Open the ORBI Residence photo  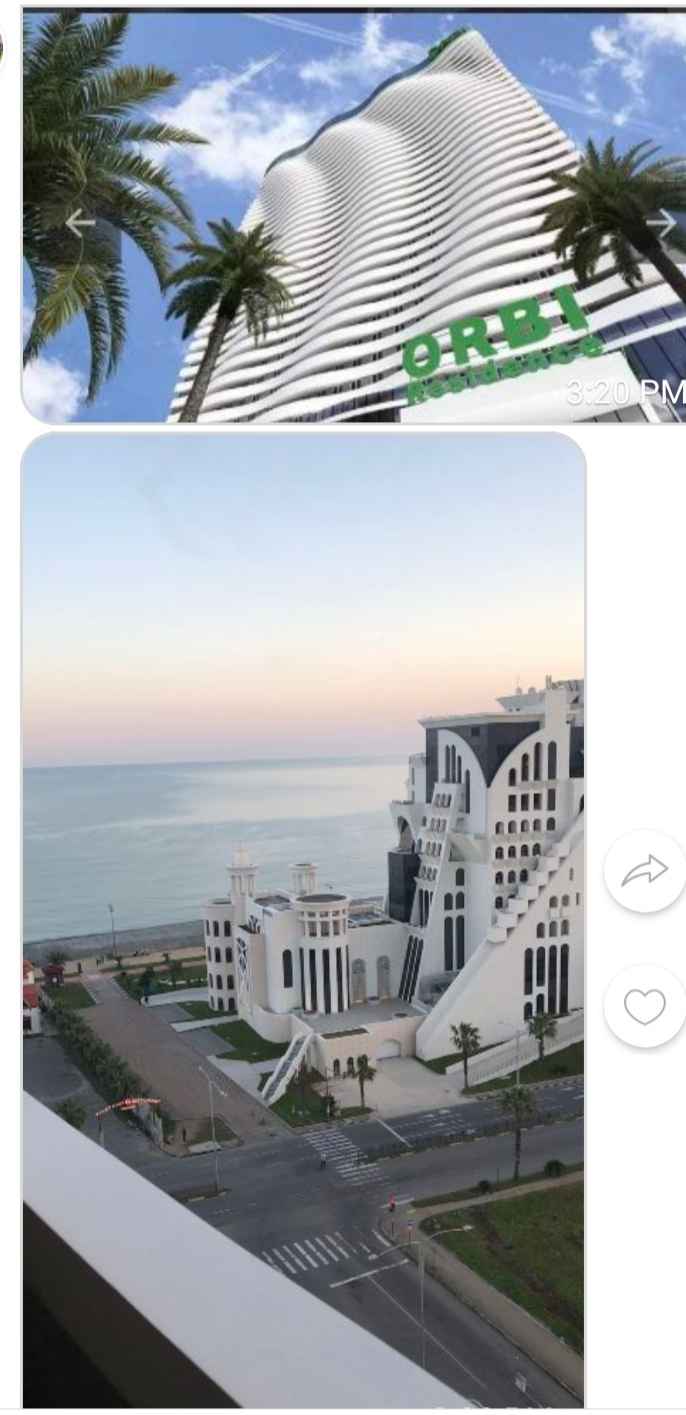pos(354,217)
